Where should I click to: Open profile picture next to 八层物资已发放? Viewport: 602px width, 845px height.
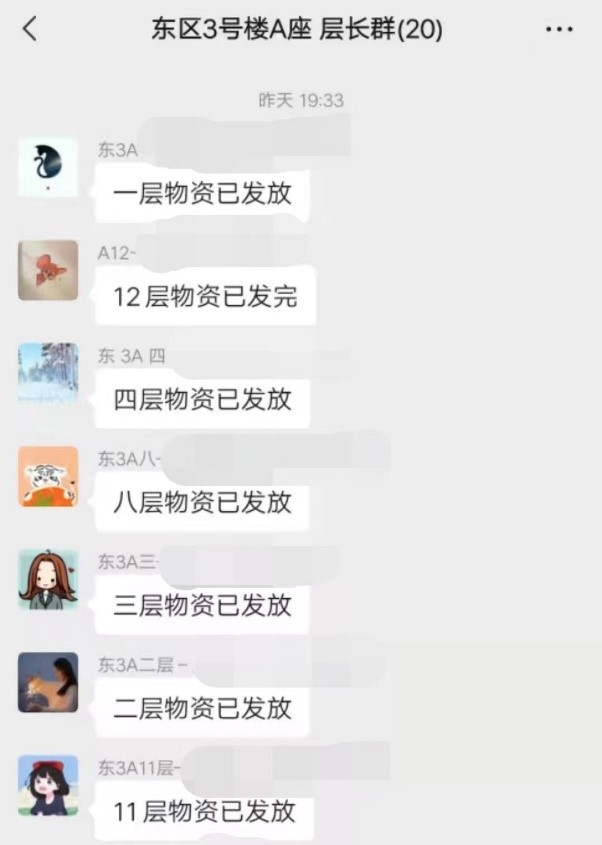click(x=48, y=476)
